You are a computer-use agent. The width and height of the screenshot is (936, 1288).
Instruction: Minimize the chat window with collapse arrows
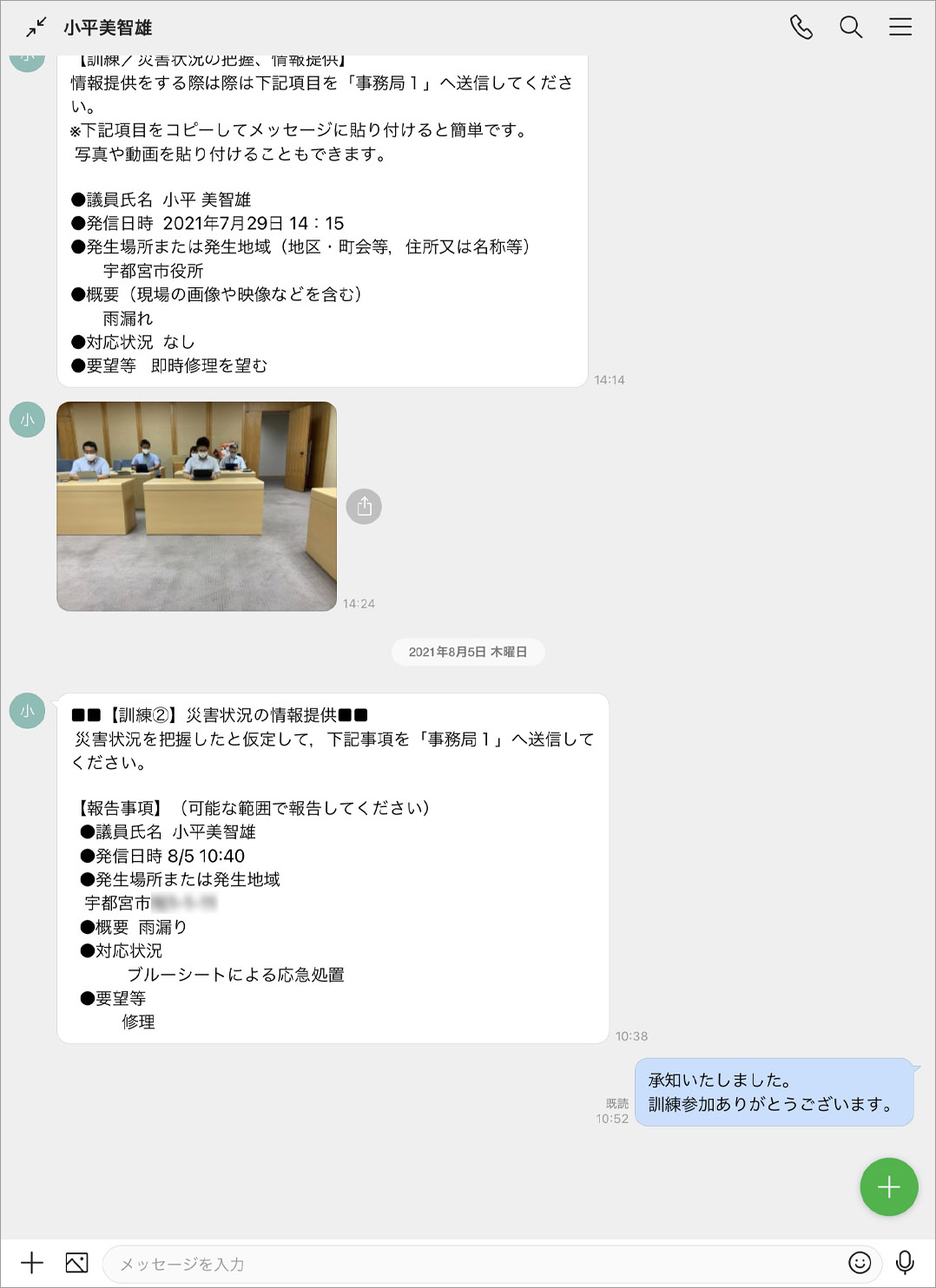point(36,28)
